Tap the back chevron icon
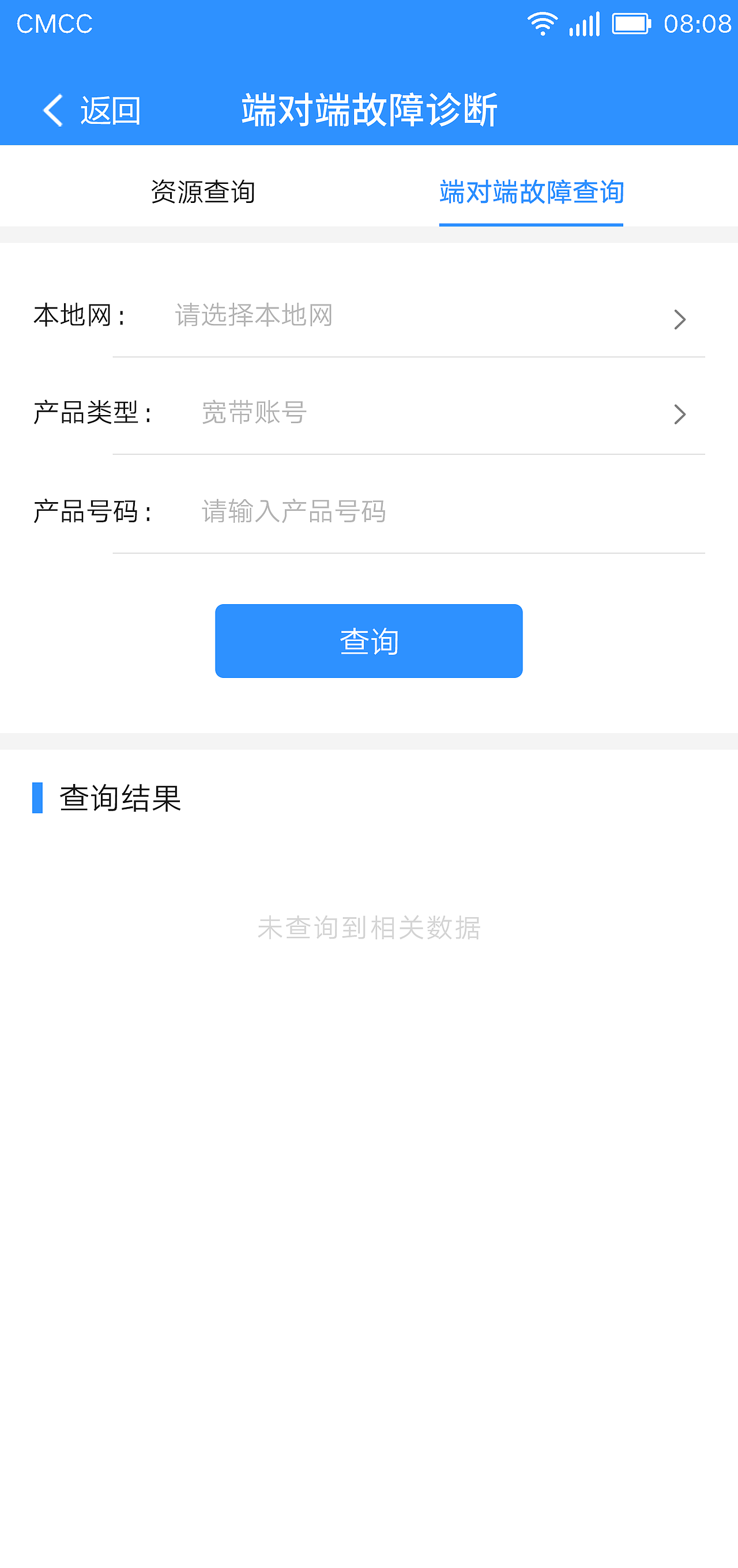738x1568 pixels. 52,110
